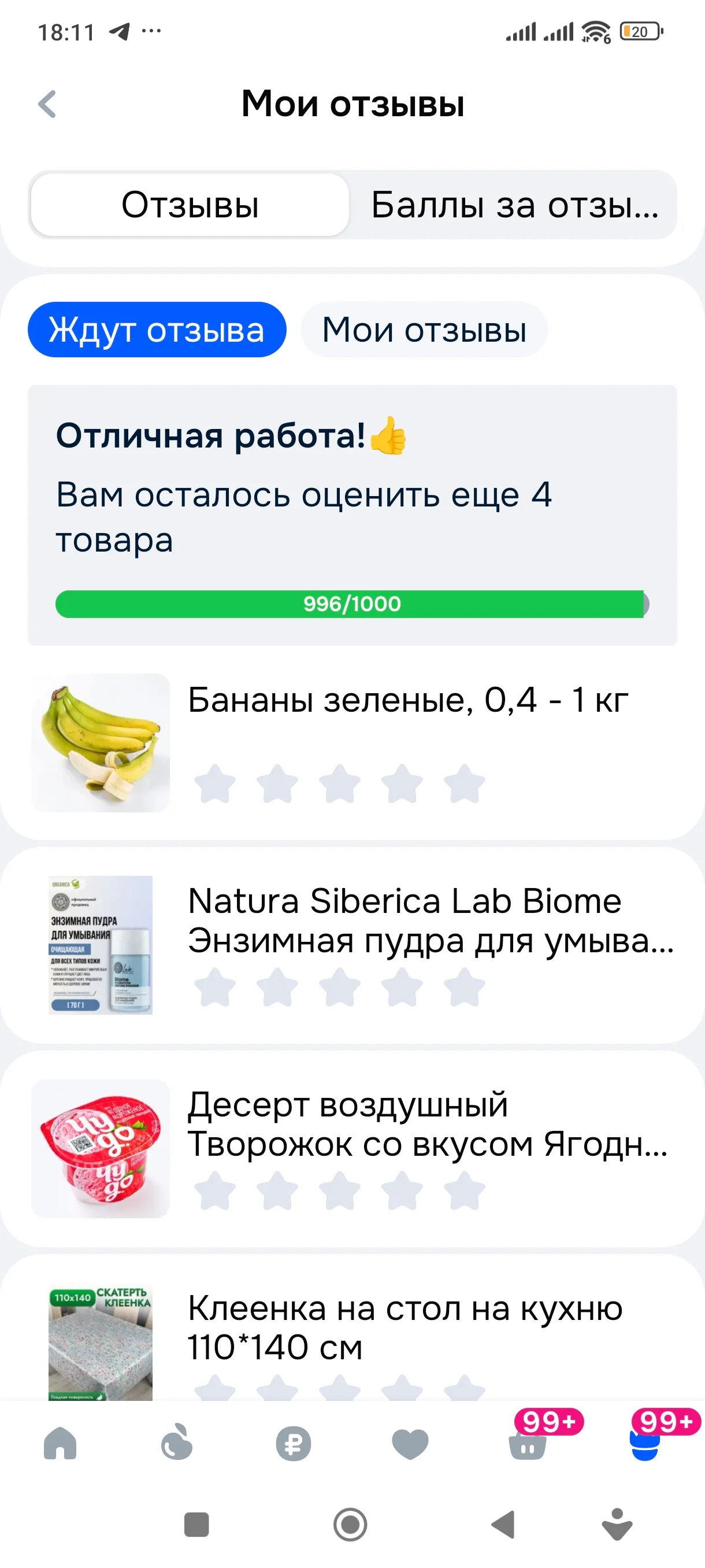Go to the home tab in bottom bar

click(60, 1444)
